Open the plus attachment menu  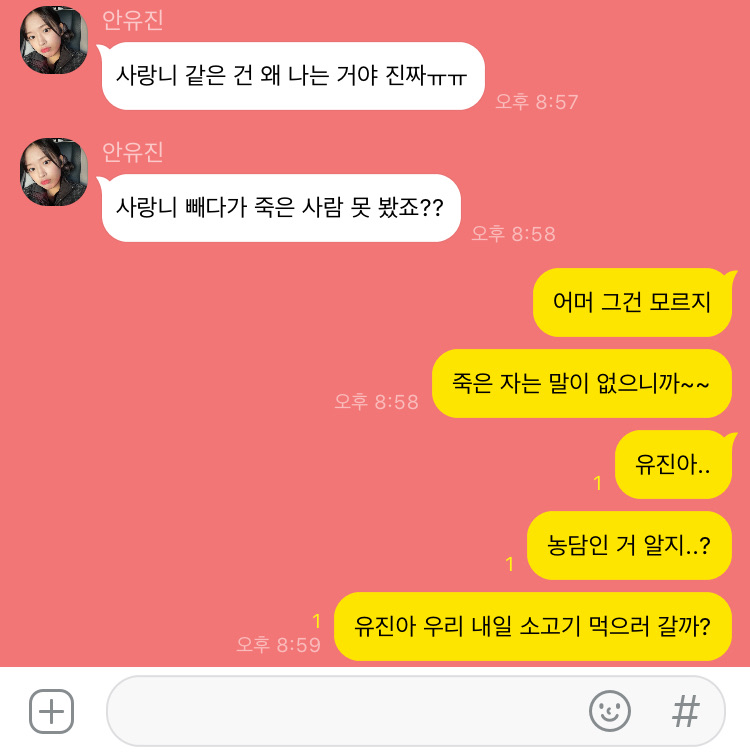click(51, 712)
